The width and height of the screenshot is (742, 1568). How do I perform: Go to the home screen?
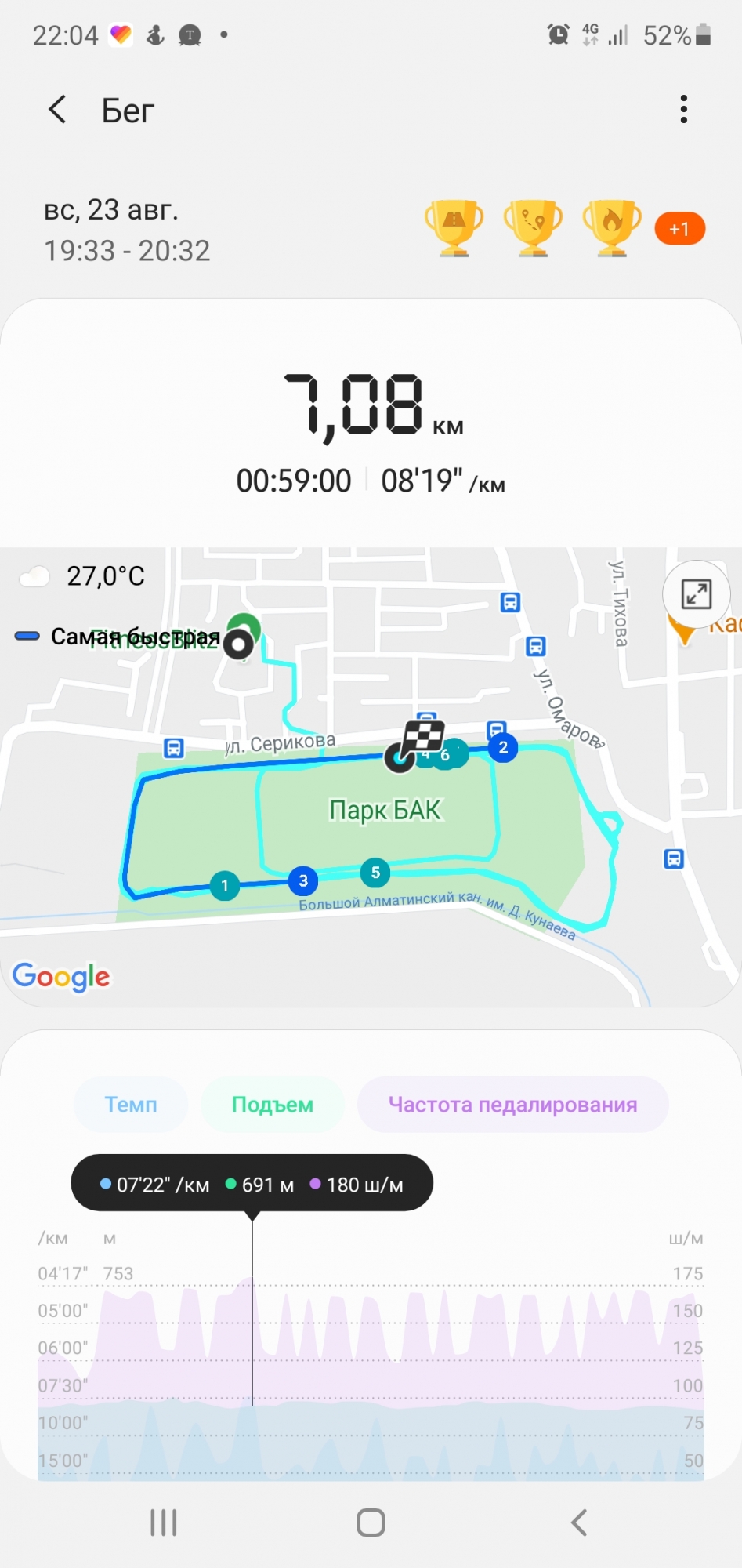point(371,1523)
